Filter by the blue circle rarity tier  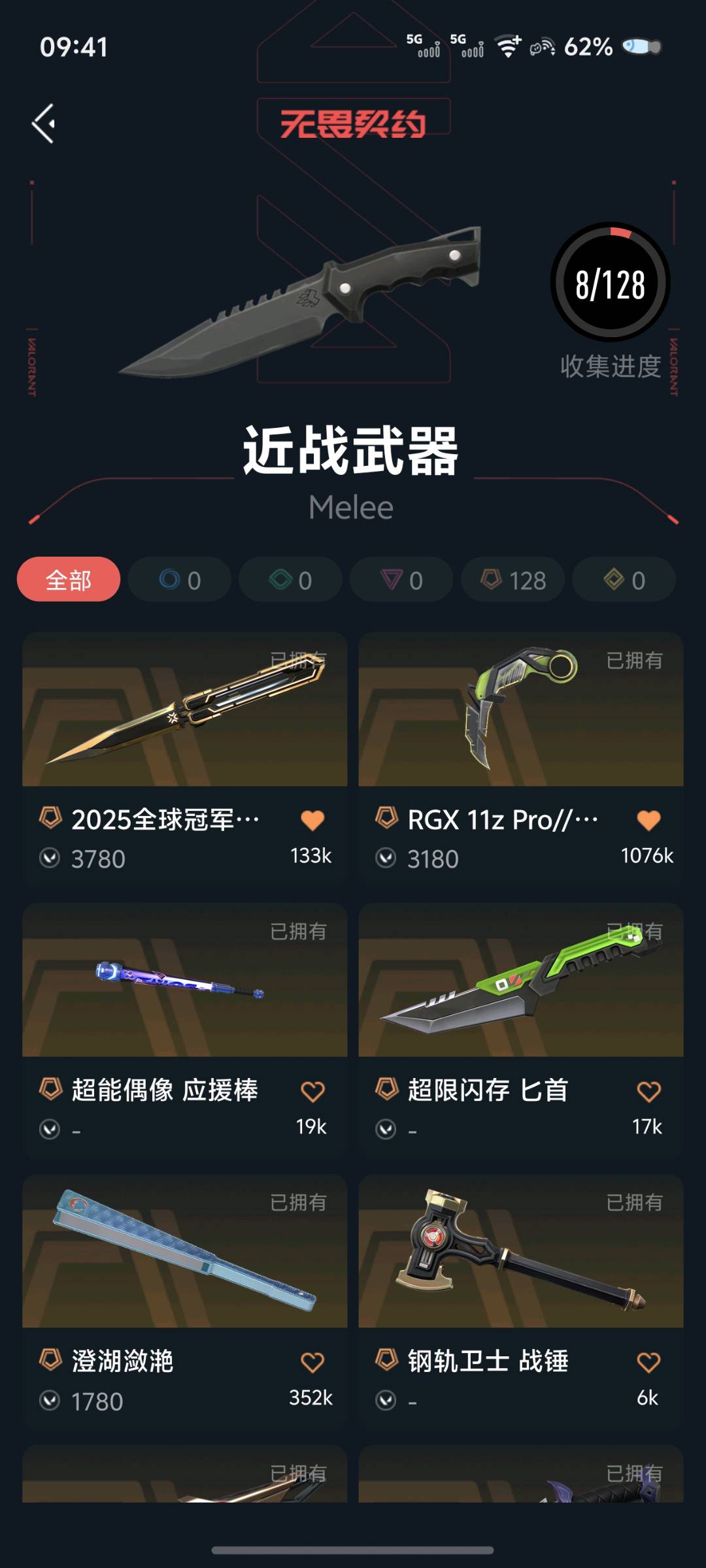pos(180,580)
